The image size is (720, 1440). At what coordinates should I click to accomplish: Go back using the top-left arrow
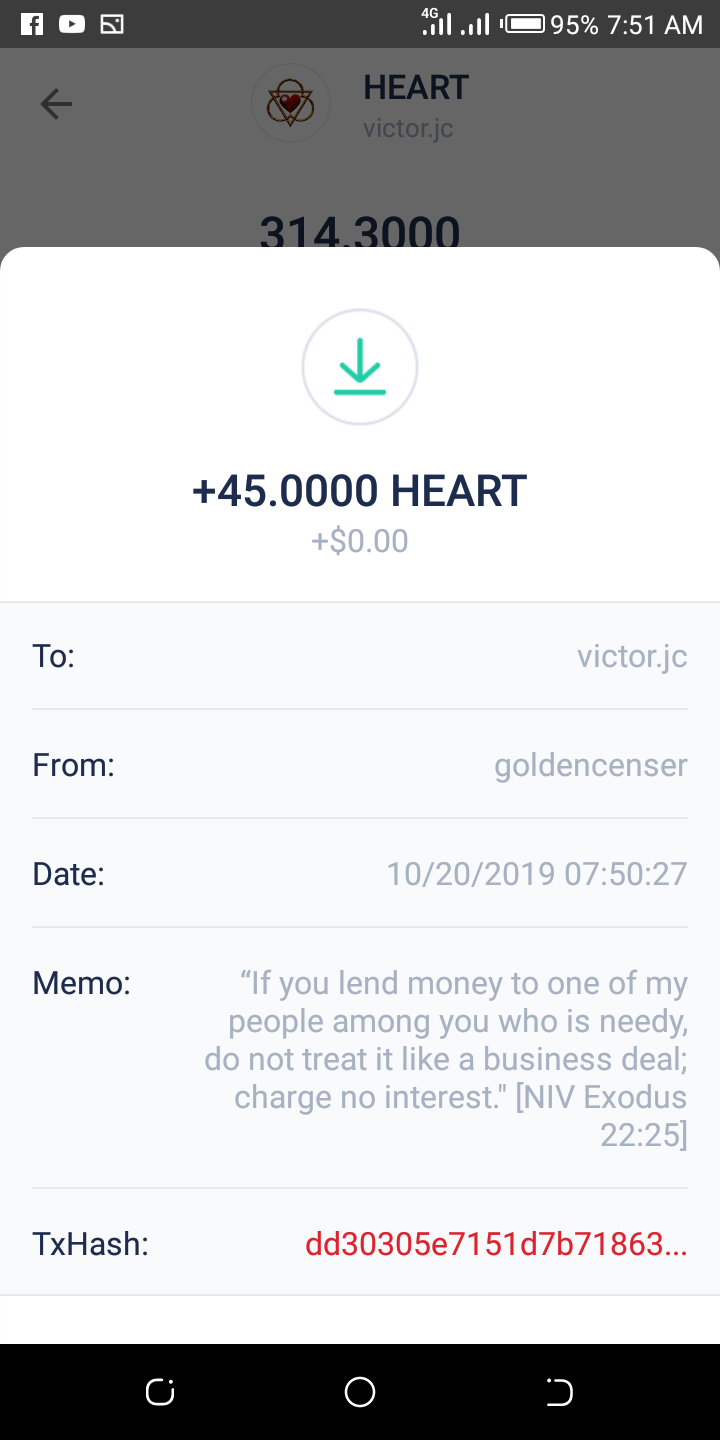[56, 104]
